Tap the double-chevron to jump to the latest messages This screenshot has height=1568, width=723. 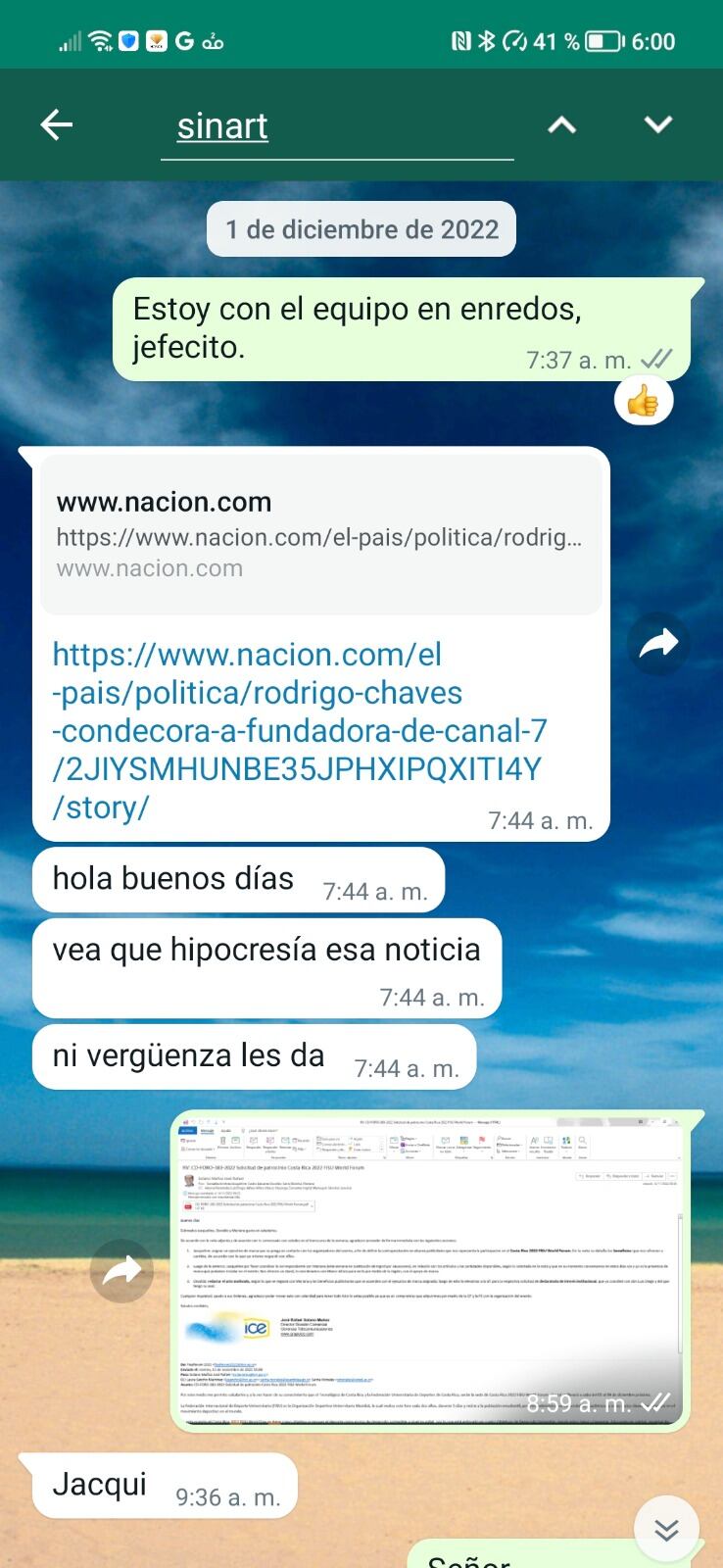click(667, 1526)
